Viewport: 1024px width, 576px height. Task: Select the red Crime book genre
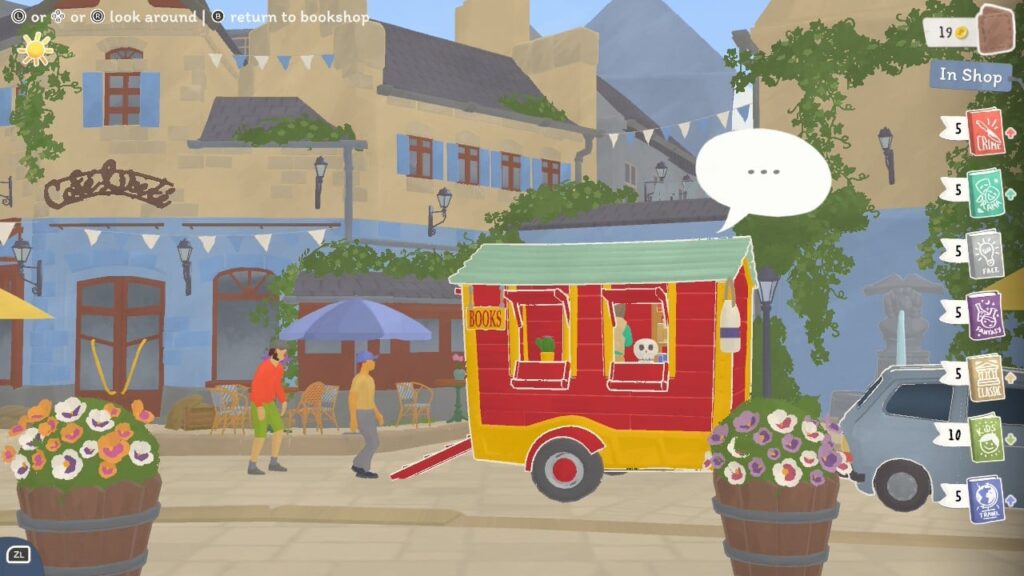pos(984,133)
